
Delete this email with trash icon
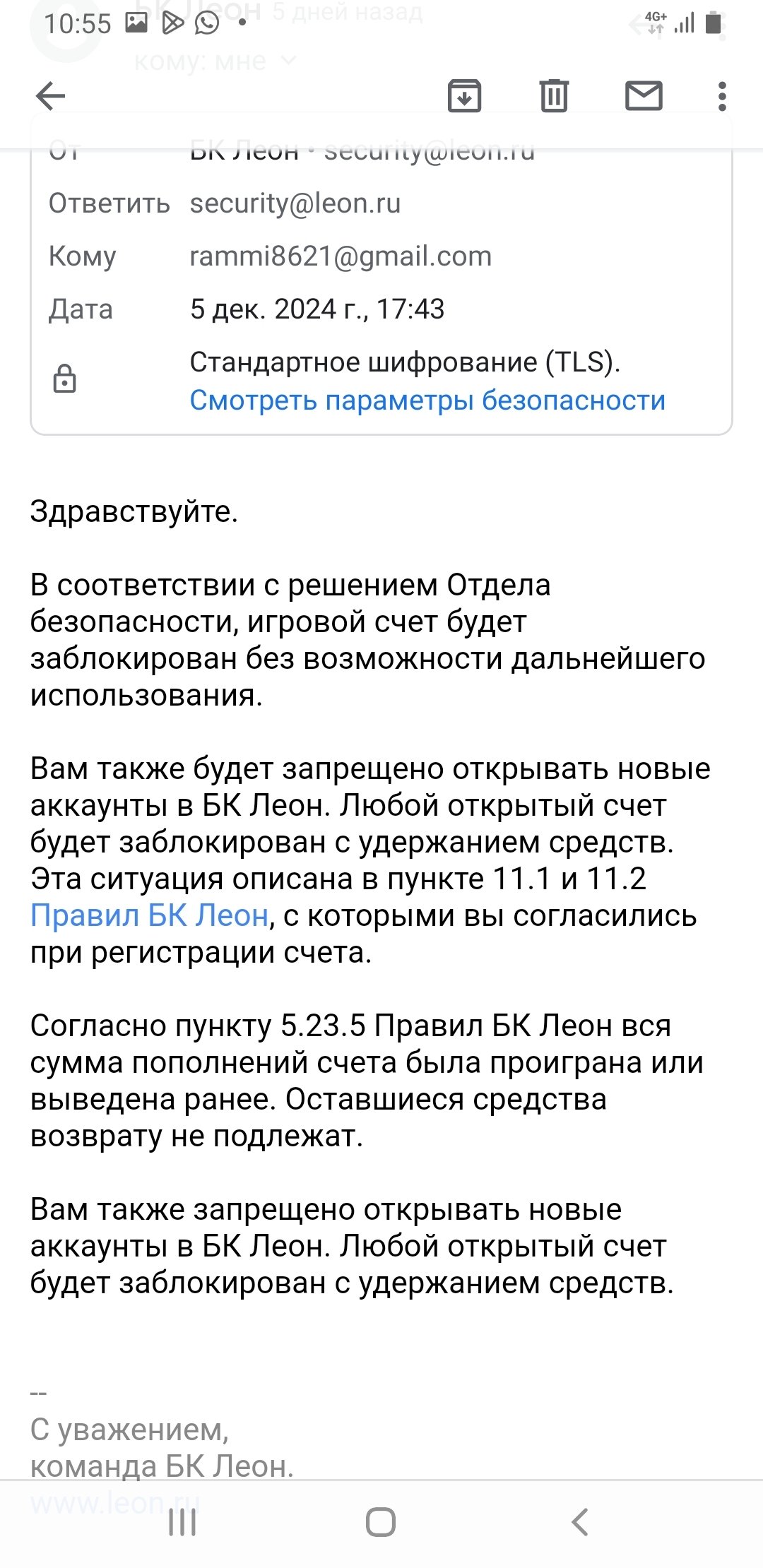click(x=554, y=96)
